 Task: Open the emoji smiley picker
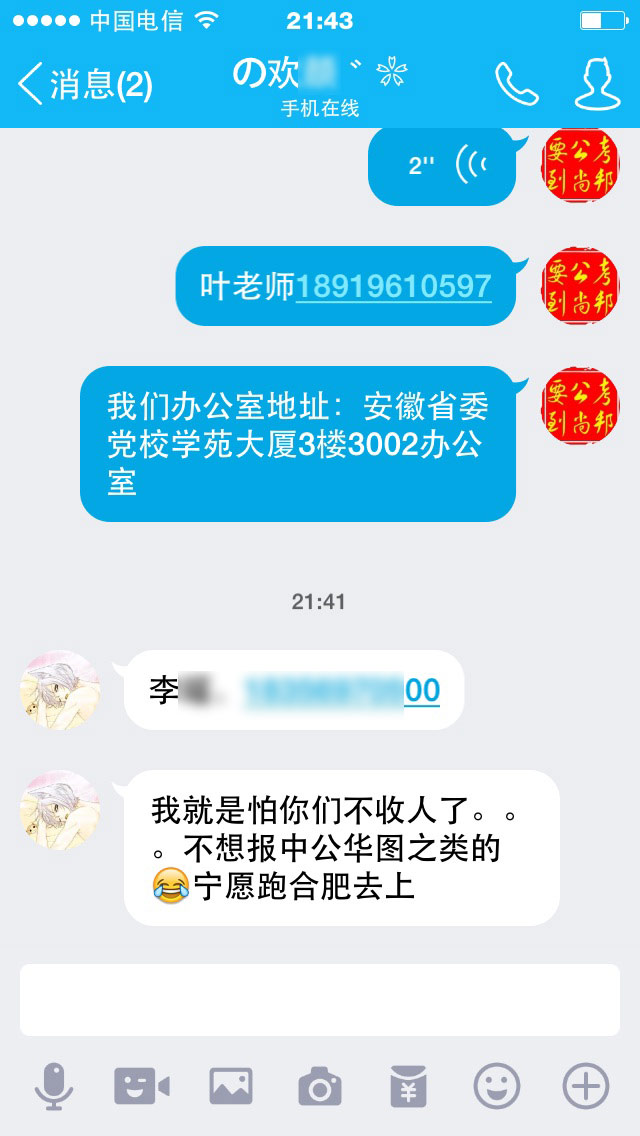496,1086
